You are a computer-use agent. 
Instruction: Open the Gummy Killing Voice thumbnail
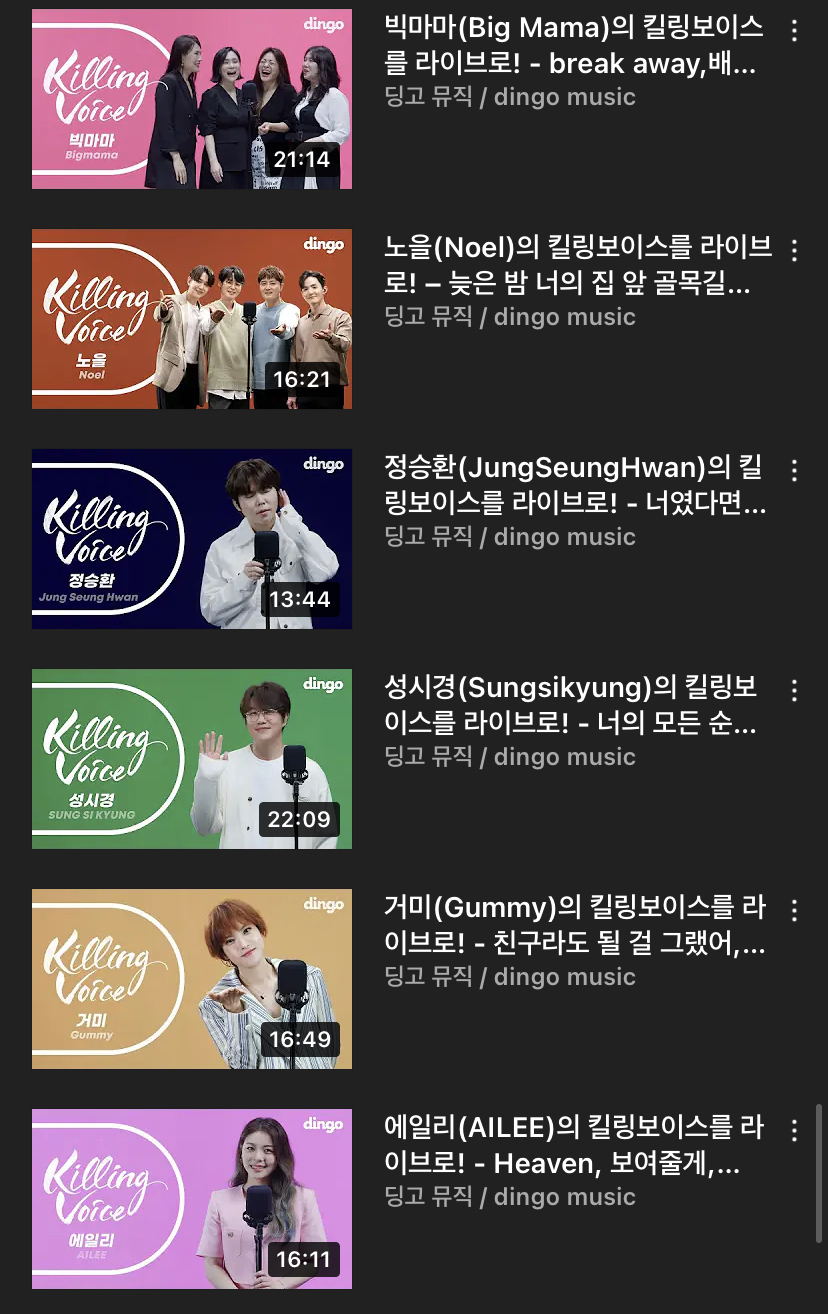(x=192, y=978)
